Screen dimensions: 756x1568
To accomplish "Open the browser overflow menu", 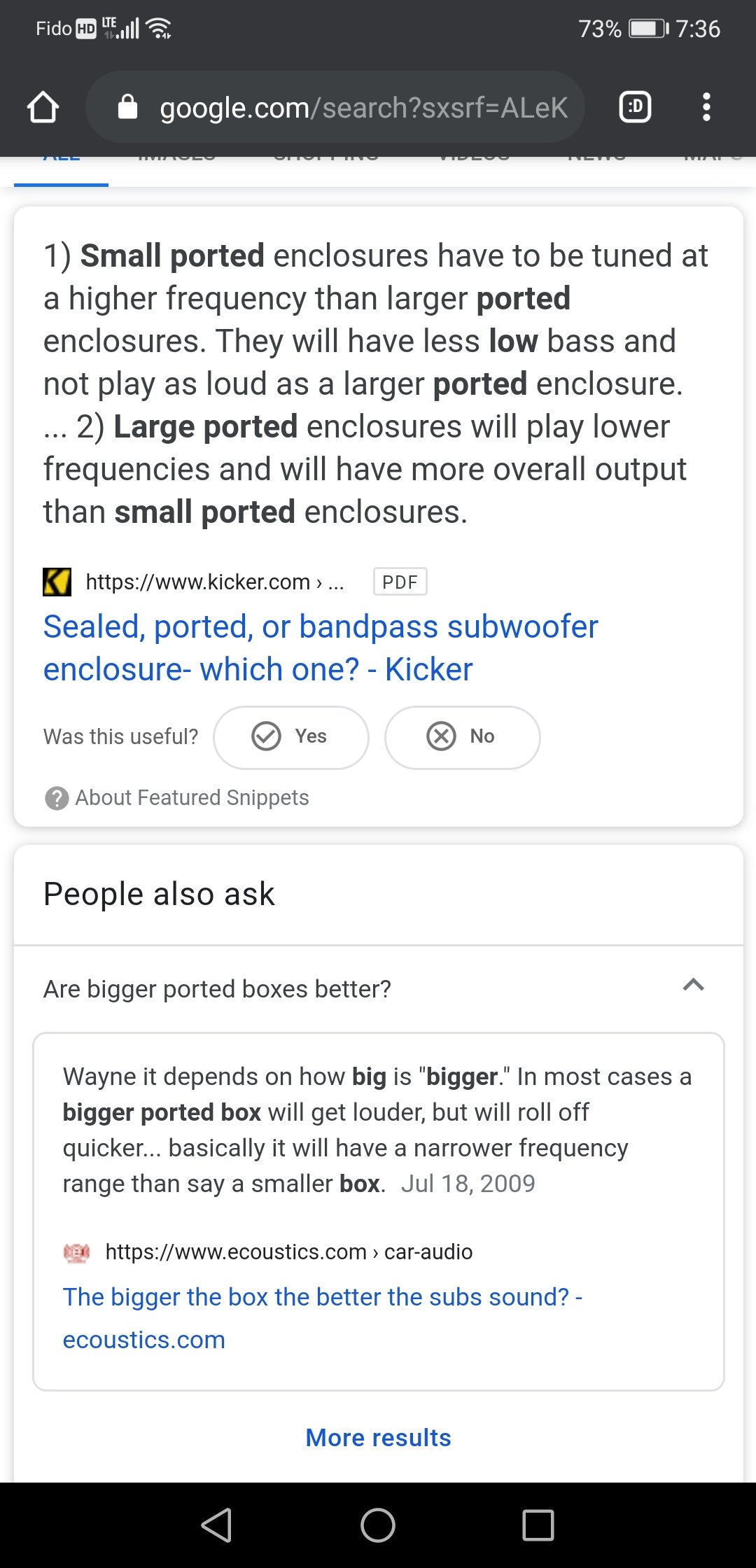I will pos(706,107).
